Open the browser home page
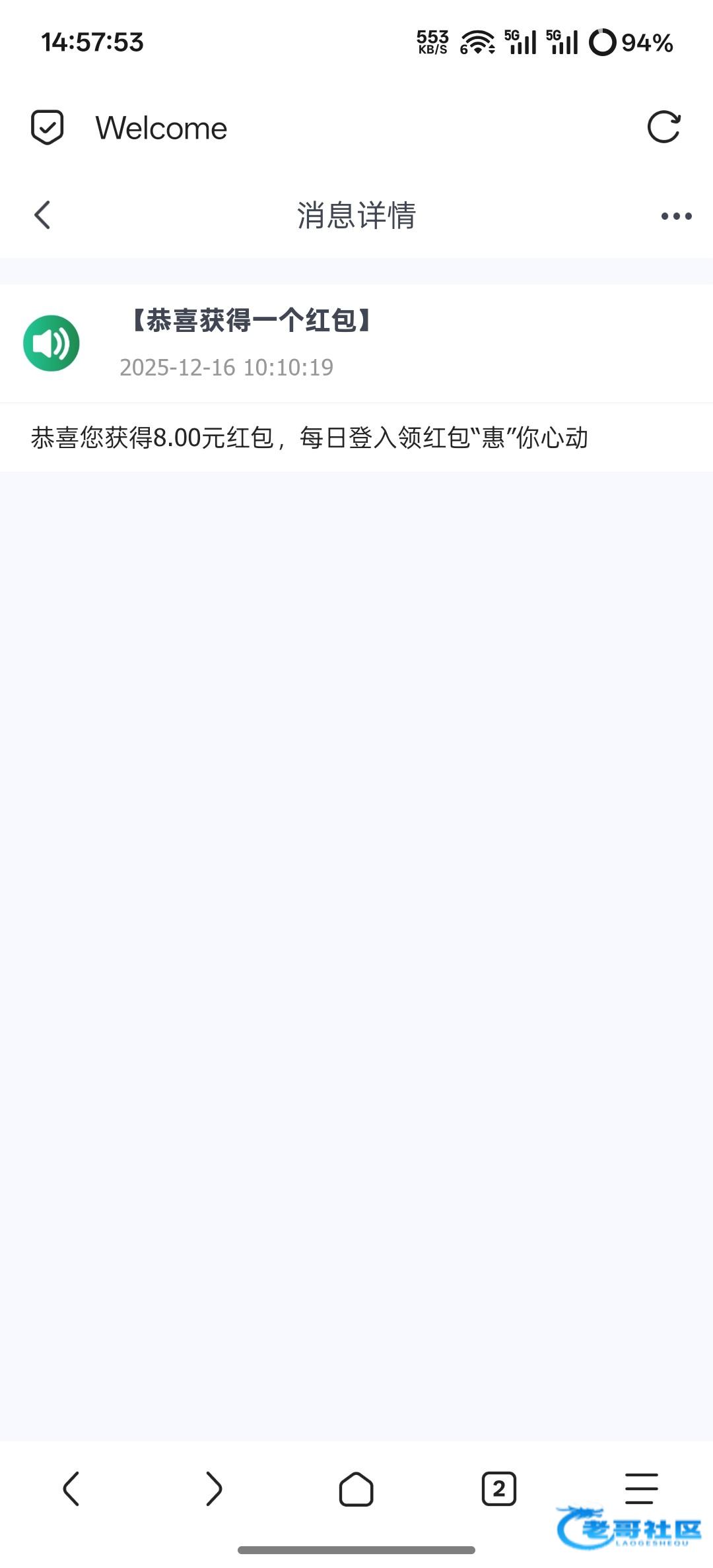This screenshot has width=713, height=1568. click(356, 1489)
